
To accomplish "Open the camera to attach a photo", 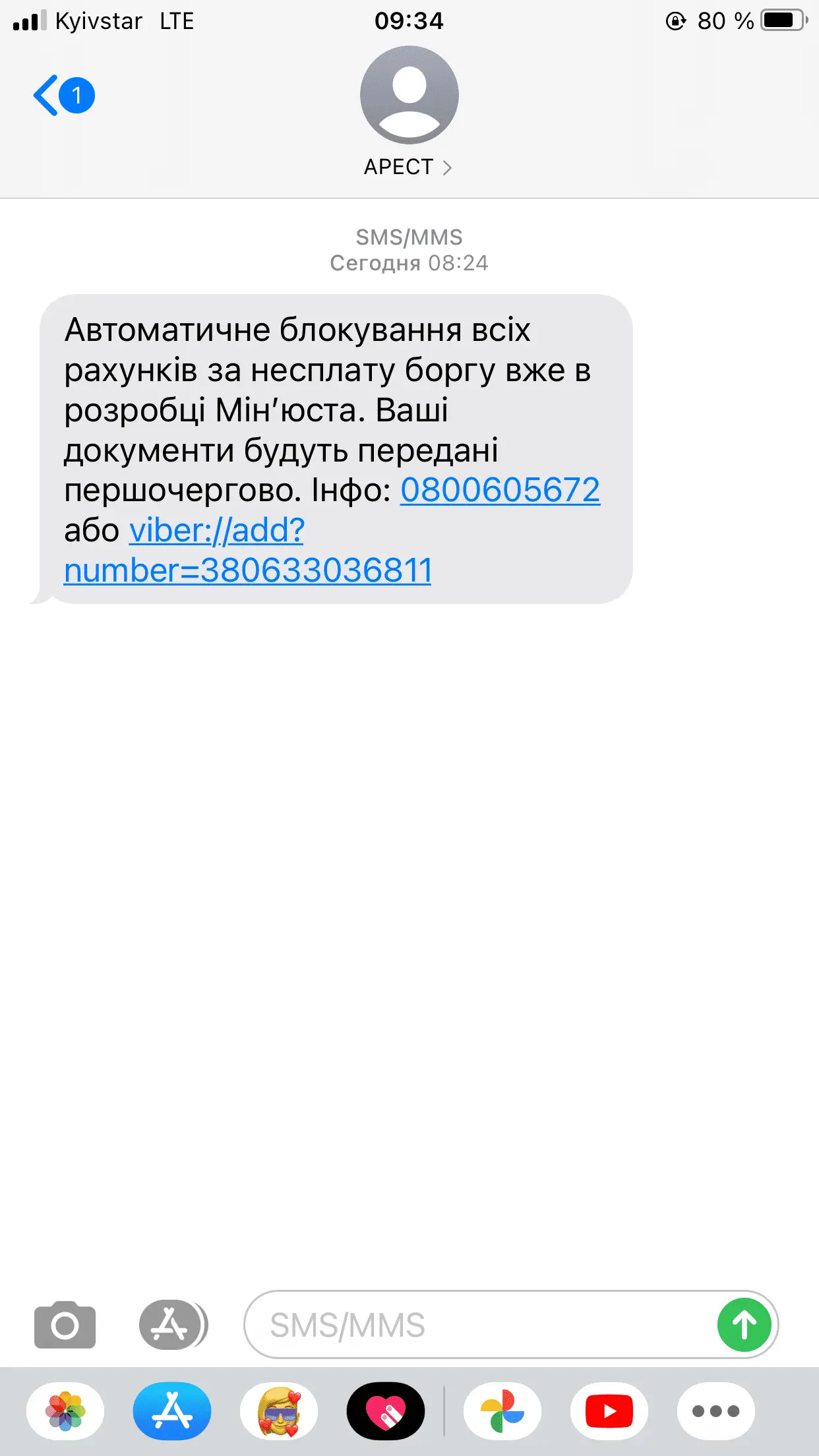I will (65, 1325).
